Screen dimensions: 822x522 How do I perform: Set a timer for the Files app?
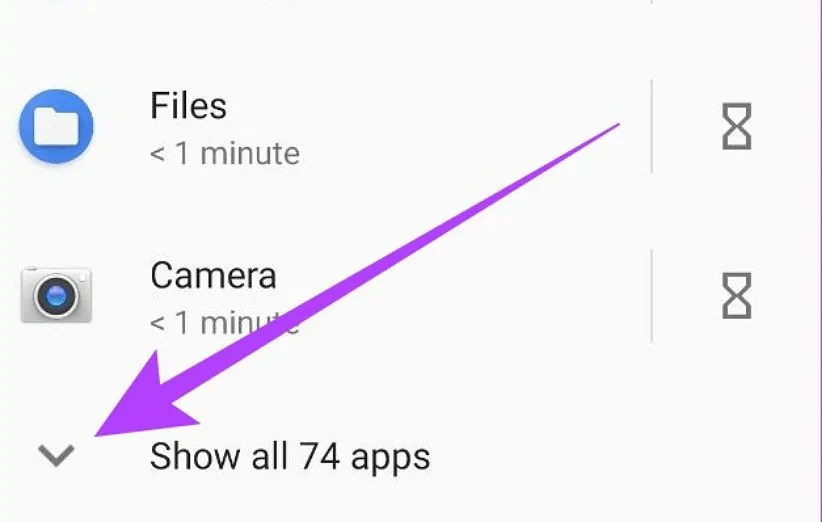[736, 127]
